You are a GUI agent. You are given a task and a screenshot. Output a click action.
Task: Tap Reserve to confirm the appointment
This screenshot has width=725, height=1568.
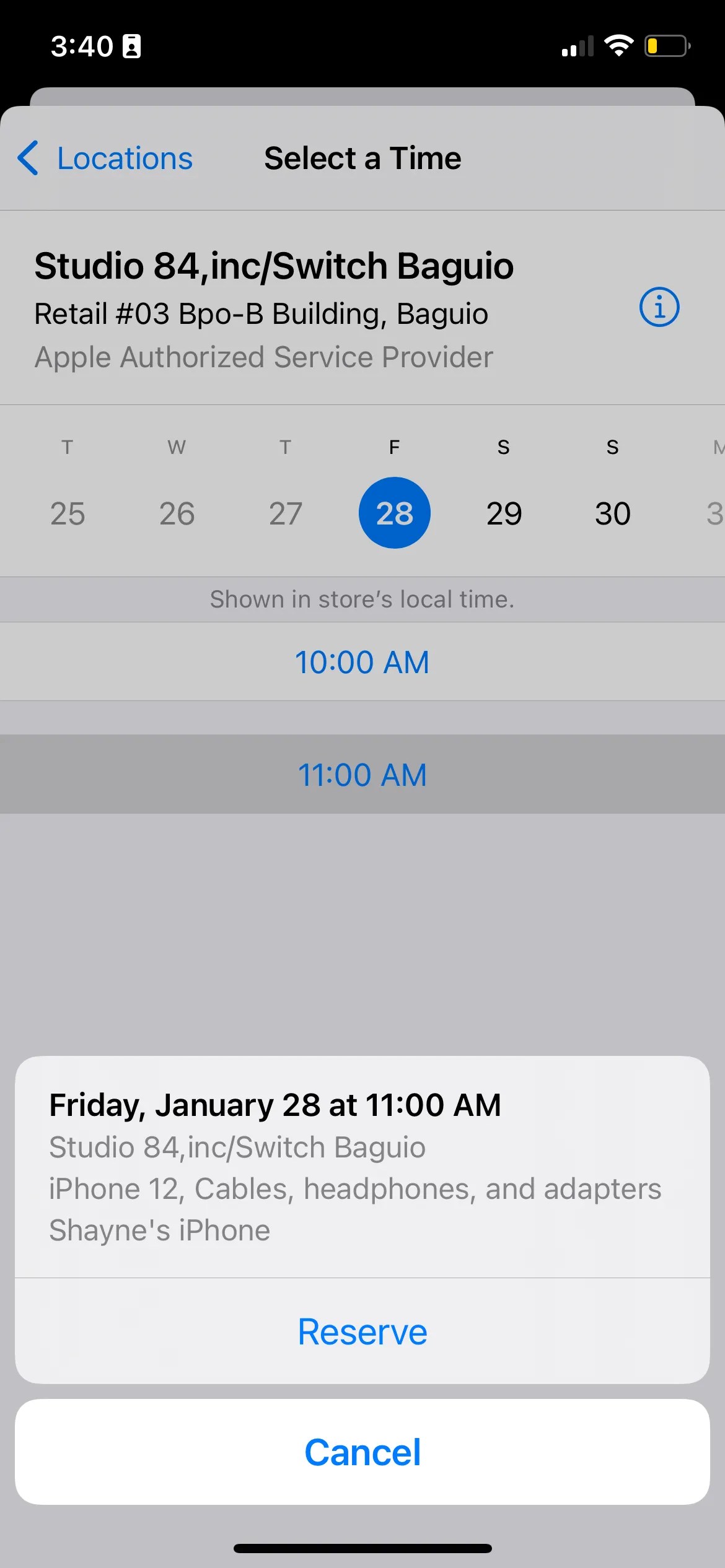pos(362,1331)
